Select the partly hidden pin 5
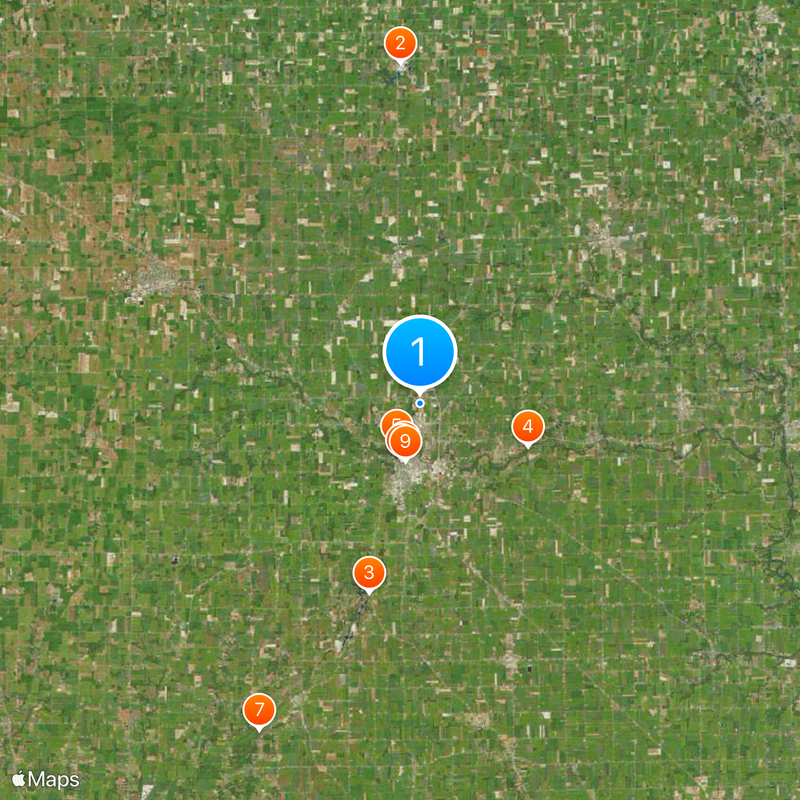The height and width of the screenshot is (800, 800). tap(392, 420)
